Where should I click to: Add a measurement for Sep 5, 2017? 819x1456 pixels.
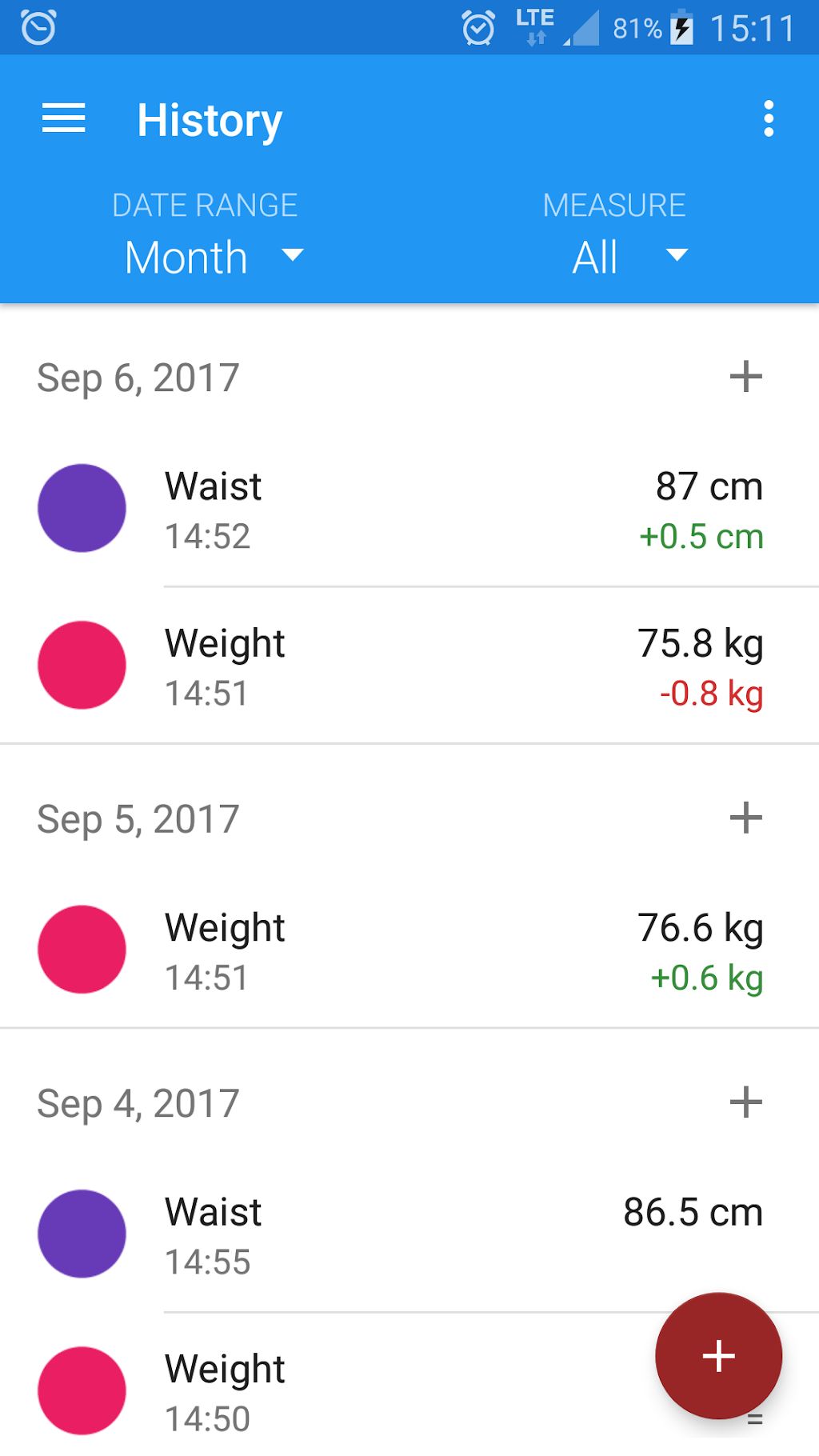coord(745,818)
